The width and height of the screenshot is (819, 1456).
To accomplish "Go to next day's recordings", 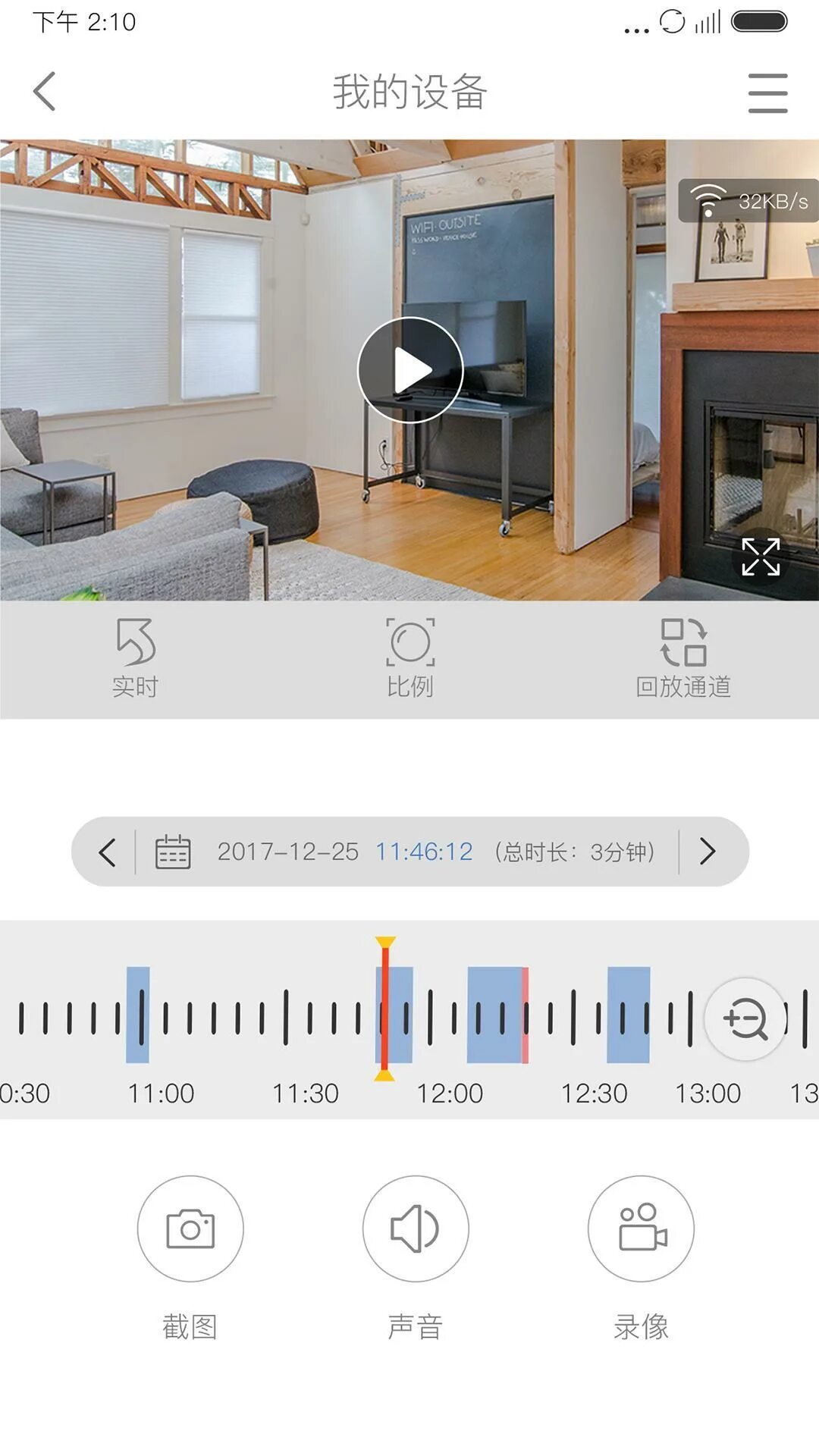I will (x=708, y=852).
